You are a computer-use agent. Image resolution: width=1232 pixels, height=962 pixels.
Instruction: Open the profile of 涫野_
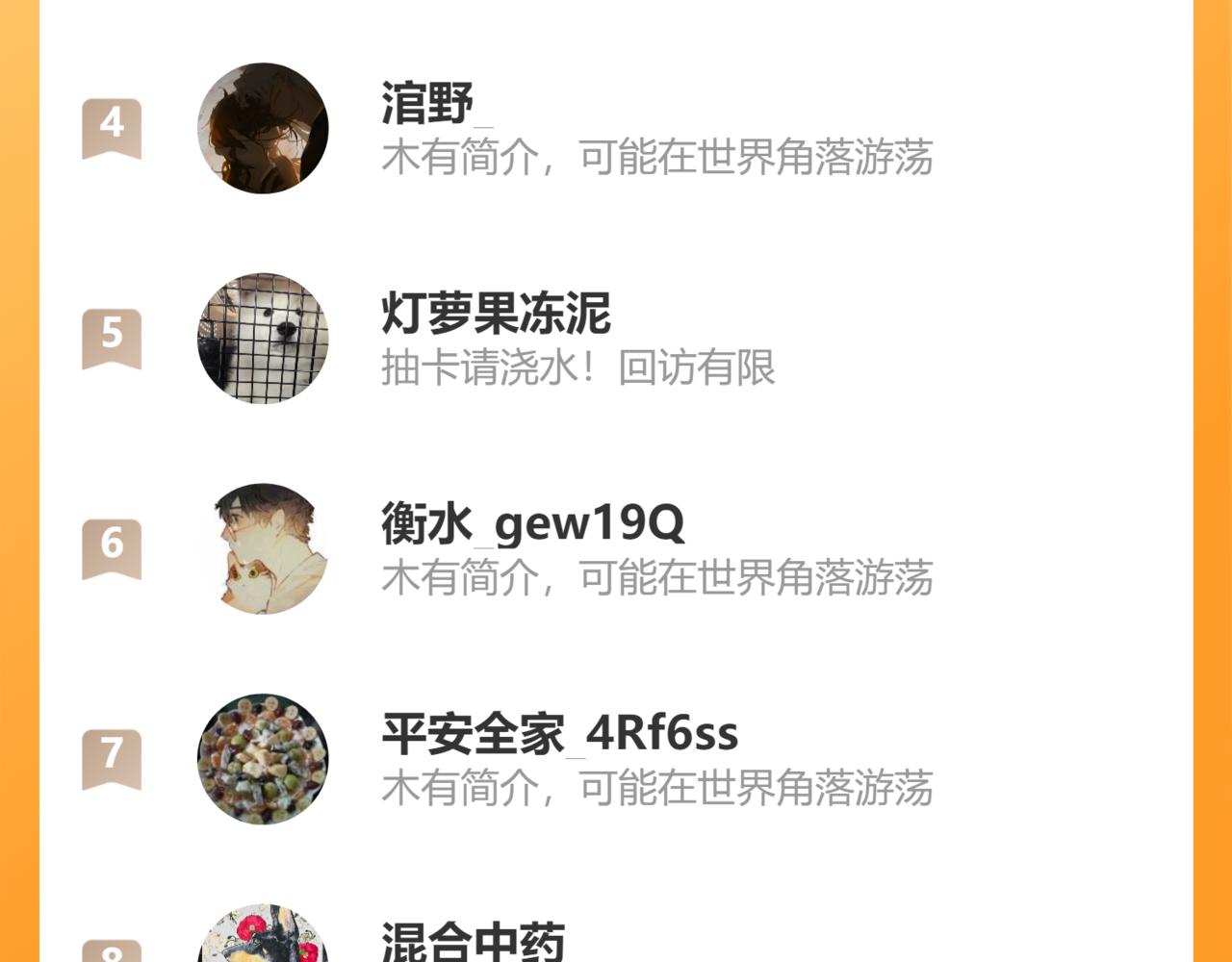[x=616, y=128]
